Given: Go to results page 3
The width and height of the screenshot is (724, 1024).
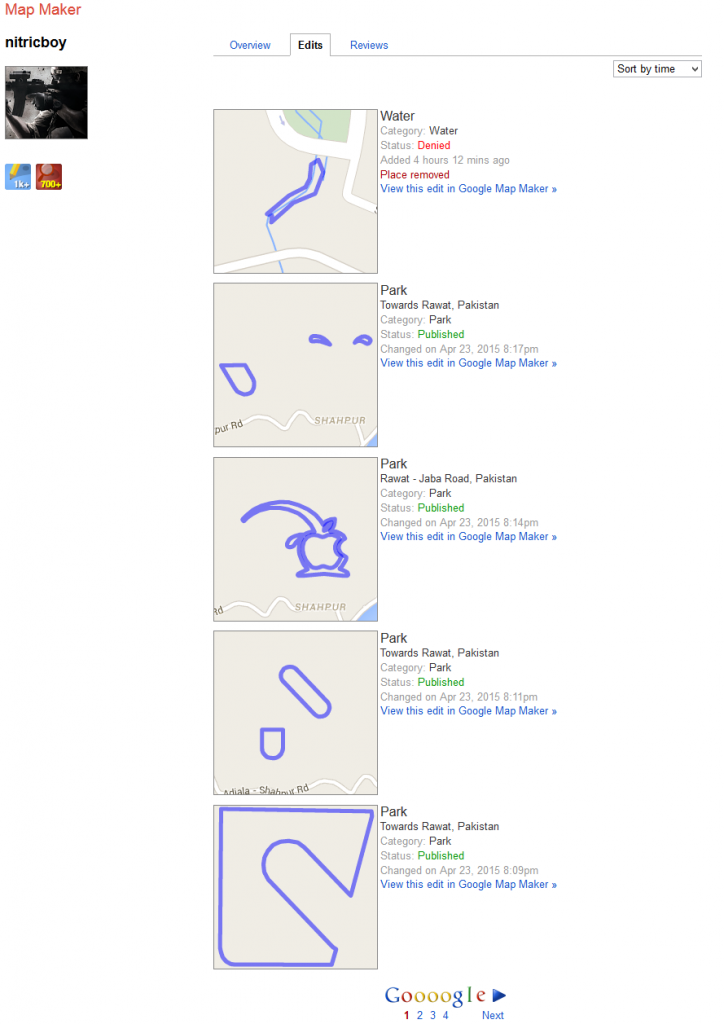Looking at the screenshot, I should click(x=433, y=1015).
